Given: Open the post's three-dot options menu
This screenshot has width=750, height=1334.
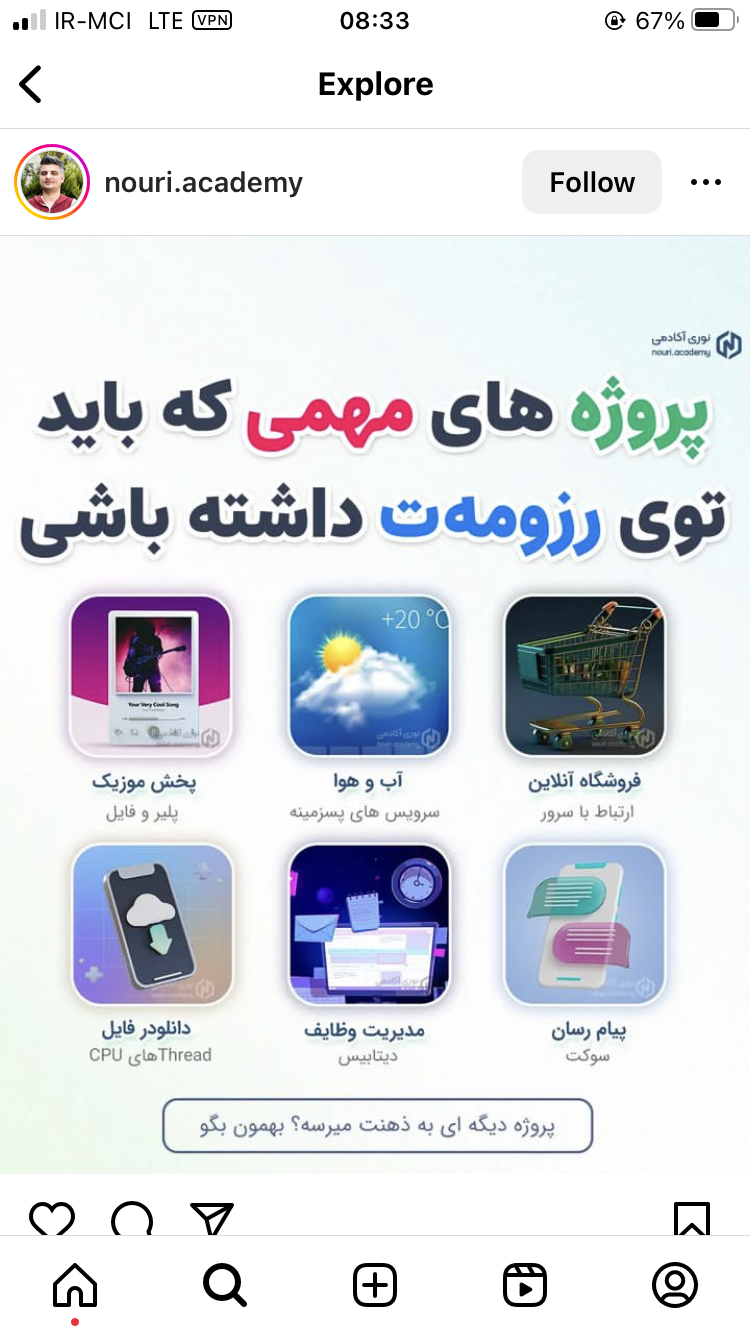Looking at the screenshot, I should pos(706,182).
